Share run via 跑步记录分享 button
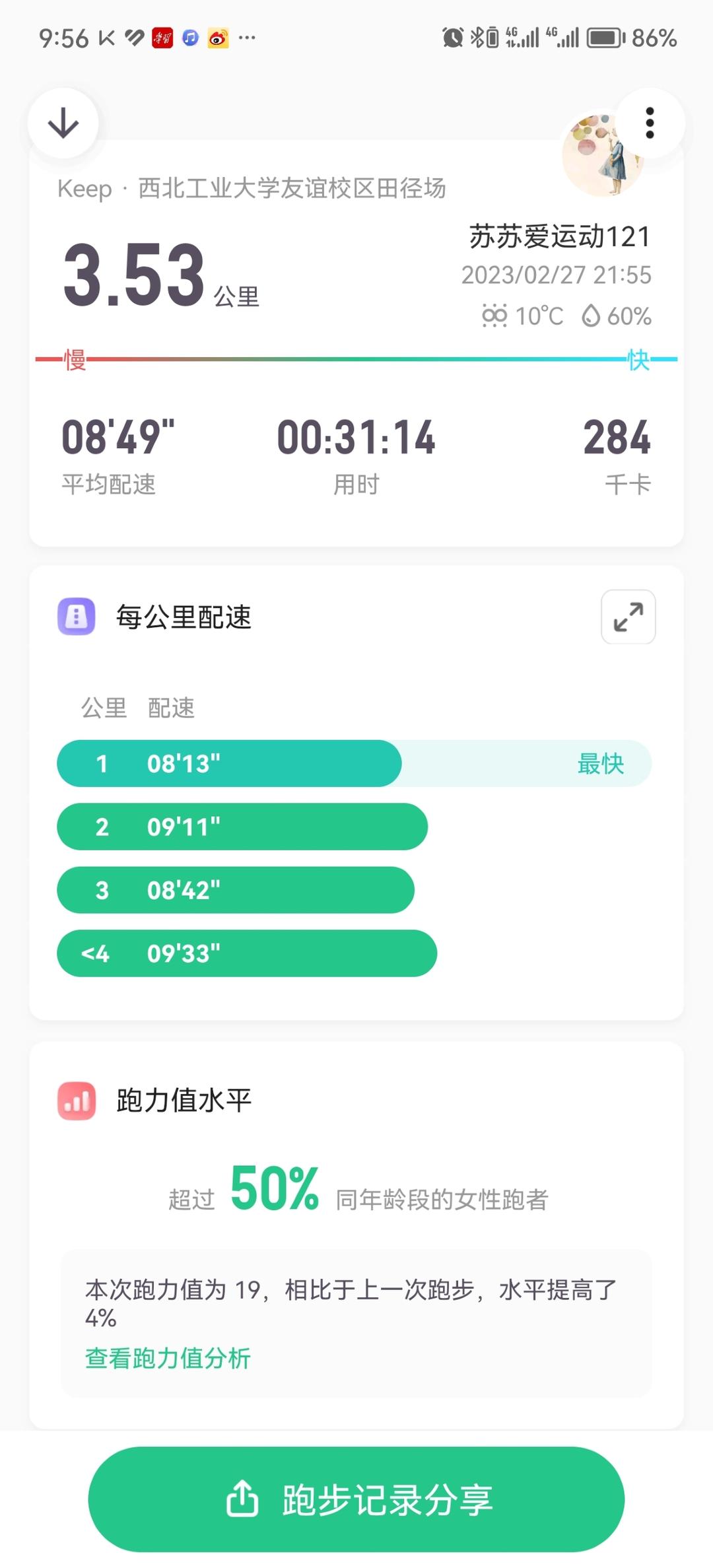 point(356,1499)
